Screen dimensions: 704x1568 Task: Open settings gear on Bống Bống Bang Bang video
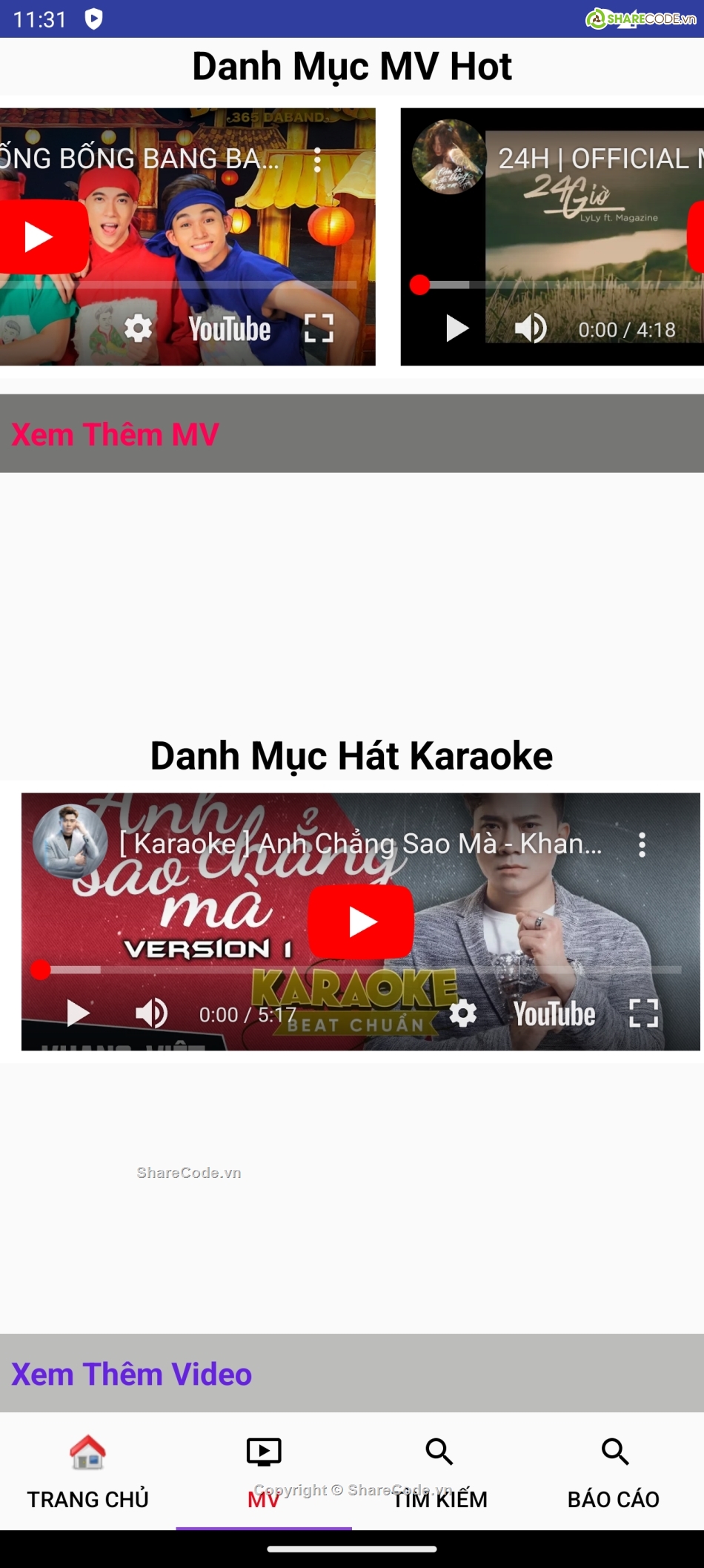[x=138, y=328]
